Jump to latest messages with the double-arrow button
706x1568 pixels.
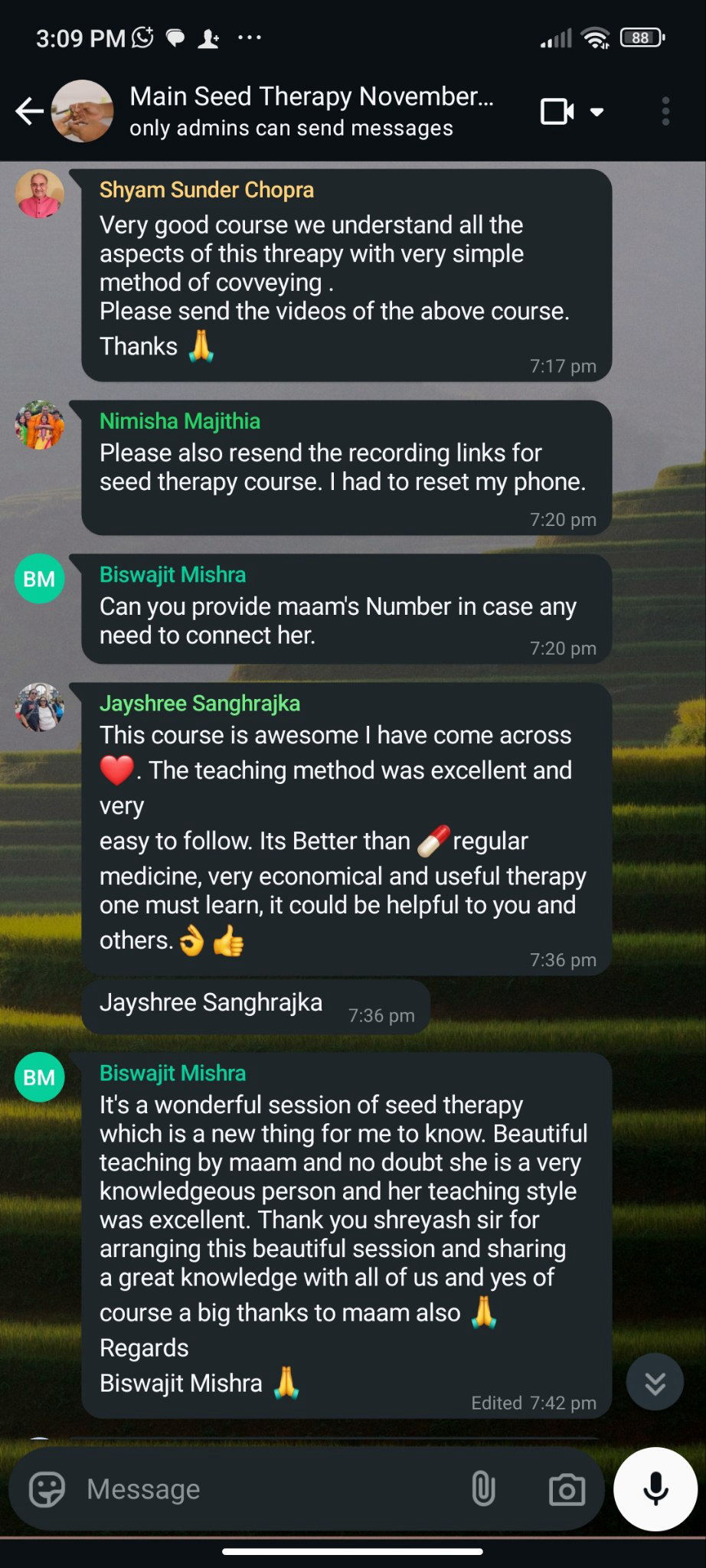click(x=655, y=1382)
